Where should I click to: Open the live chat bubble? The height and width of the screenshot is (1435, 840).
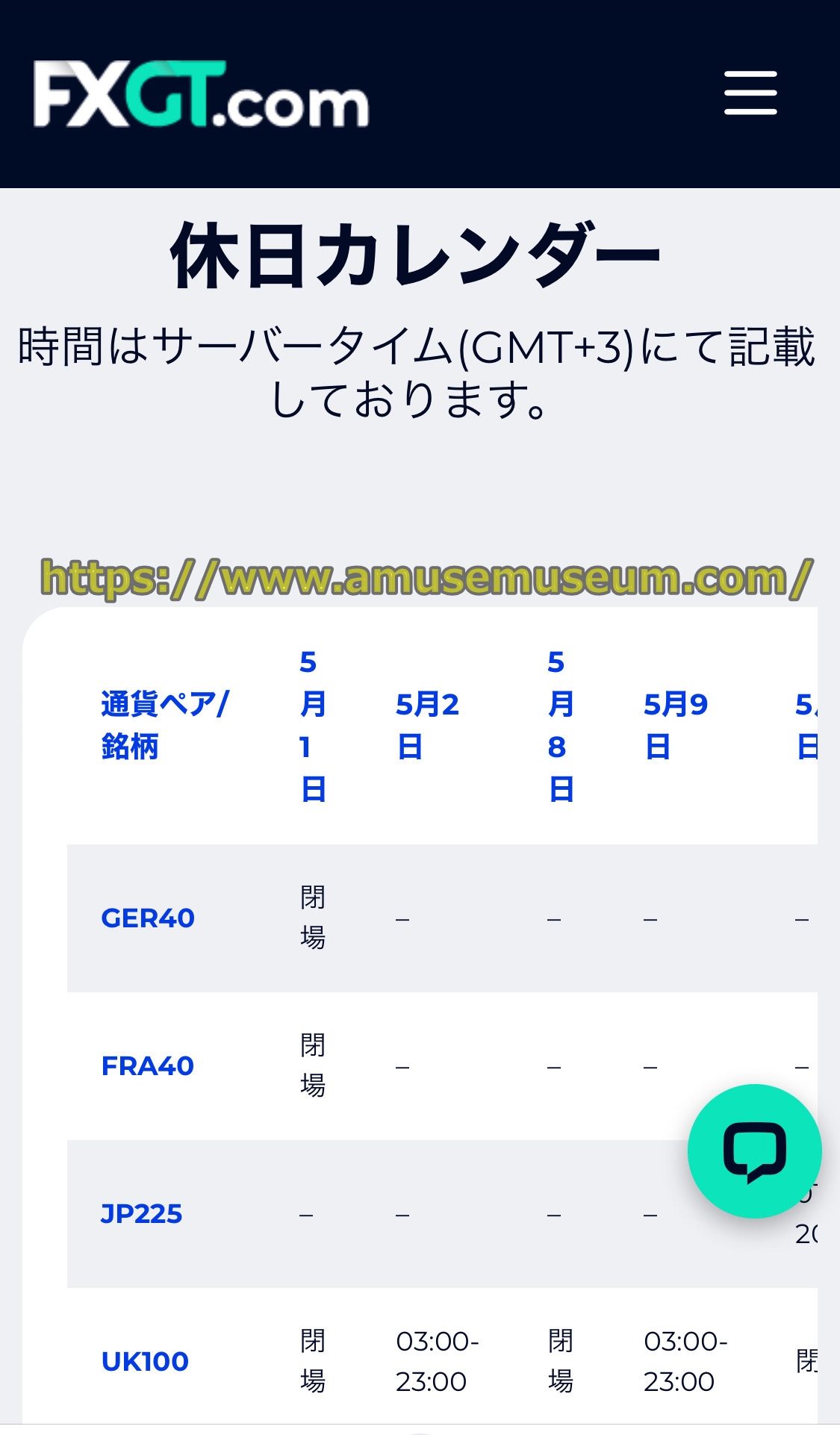[x=754, y=1151]
